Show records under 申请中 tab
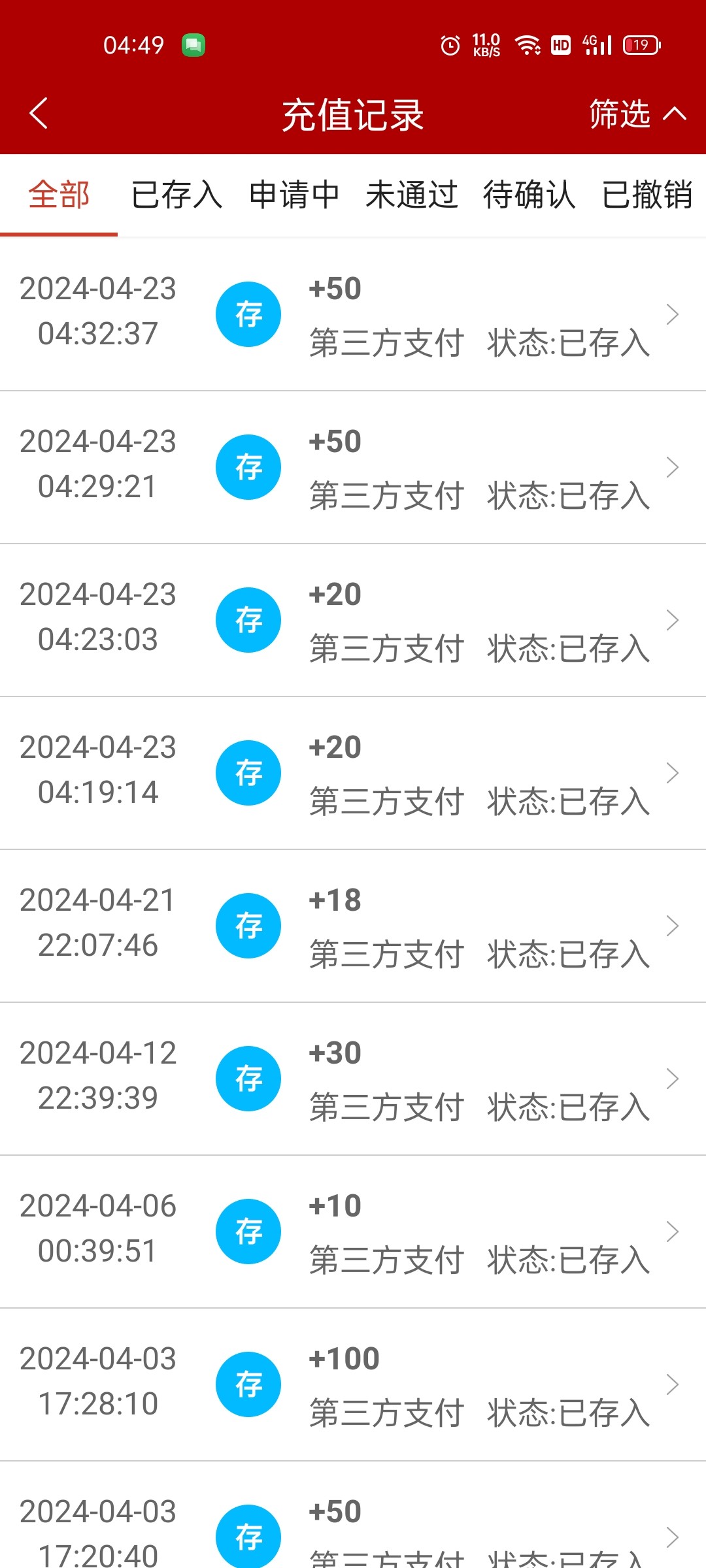This screenshot has width=706, height=1568. [294, 195]
